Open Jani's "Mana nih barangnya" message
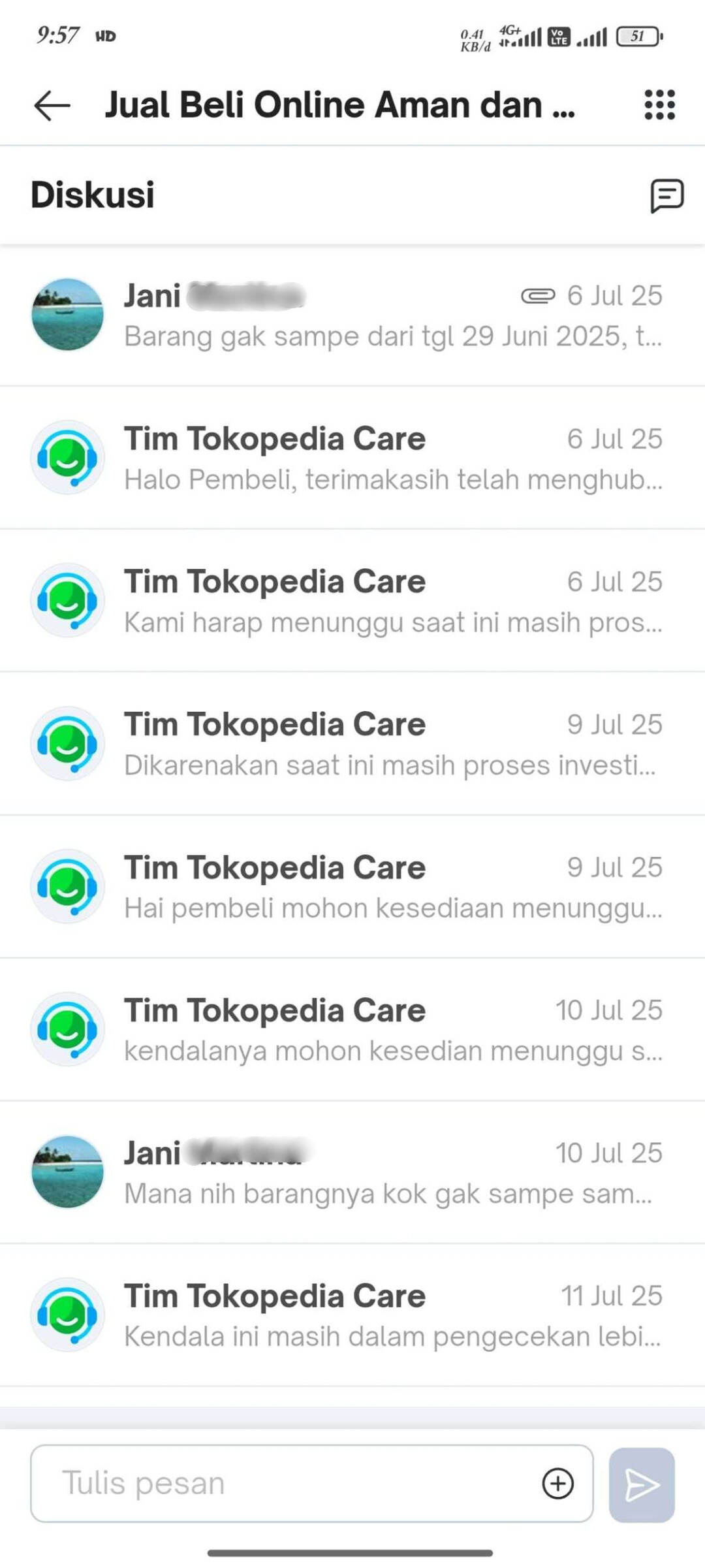Viewport: 705px width, 1568px height. (x=352, y=1173)
